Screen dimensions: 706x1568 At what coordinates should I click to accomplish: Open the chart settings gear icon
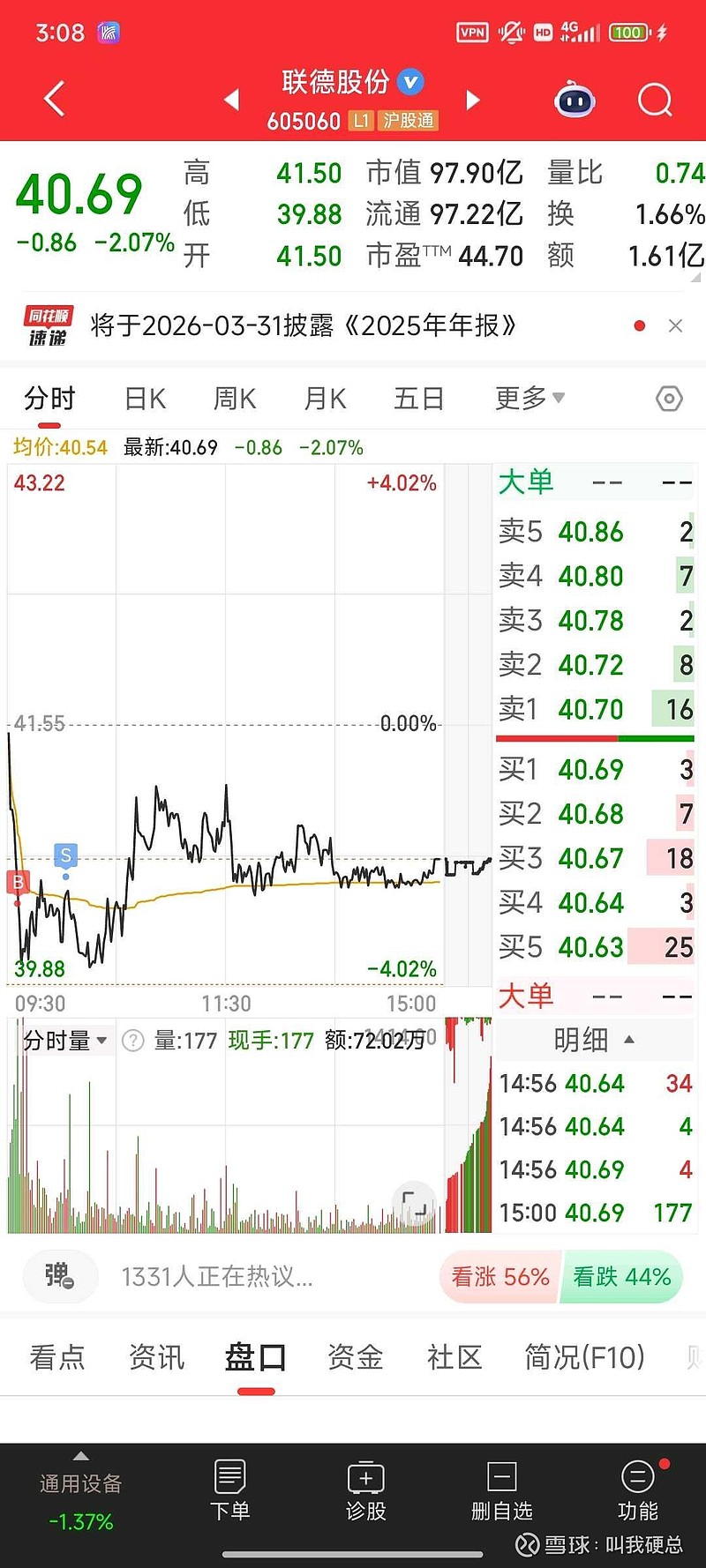pos(670,399)
